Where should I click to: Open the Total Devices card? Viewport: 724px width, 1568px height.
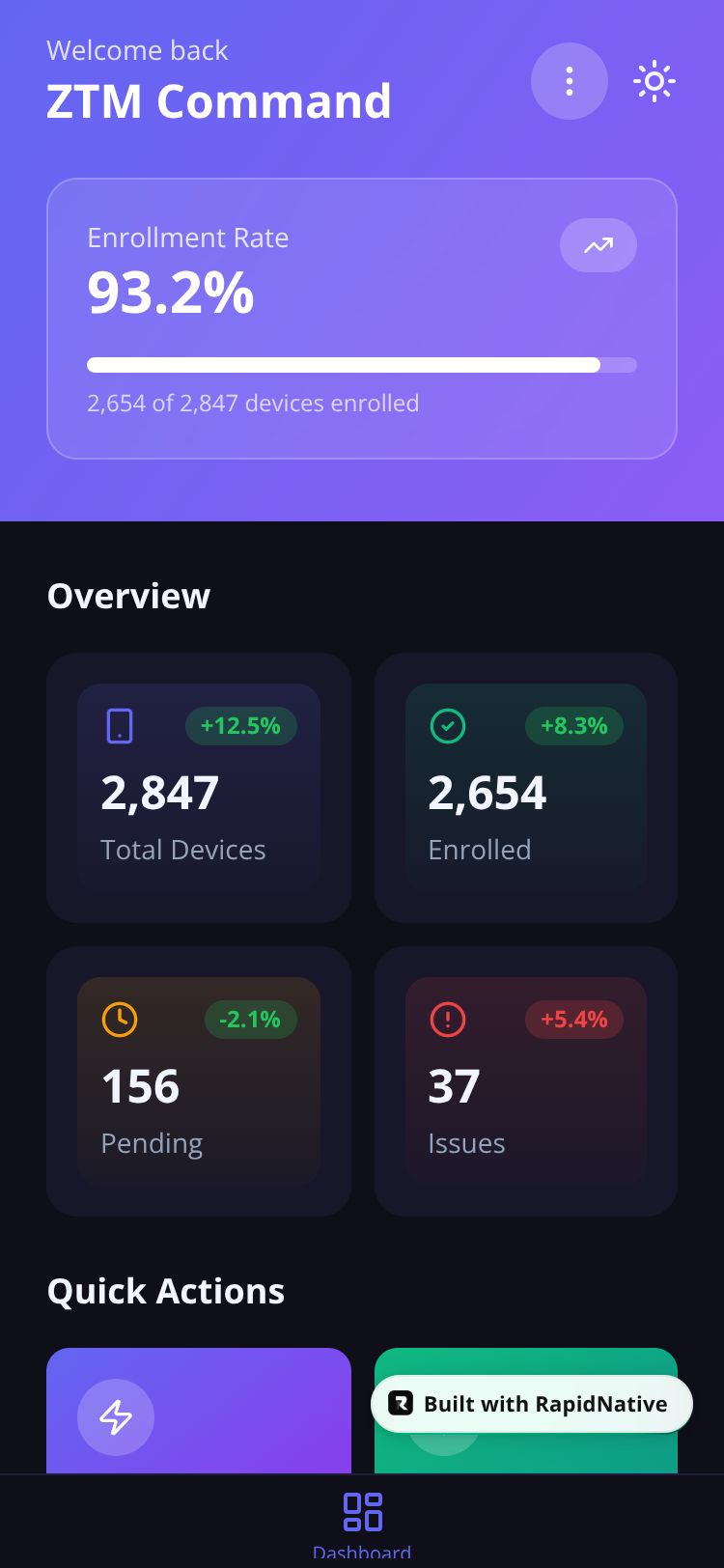pyautogui.click(x=199, y=788)
